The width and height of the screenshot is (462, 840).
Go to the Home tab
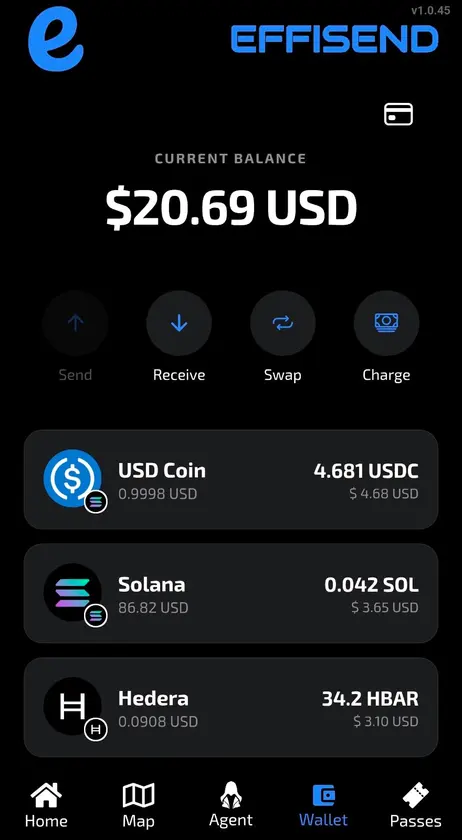[x=46, y=805]
